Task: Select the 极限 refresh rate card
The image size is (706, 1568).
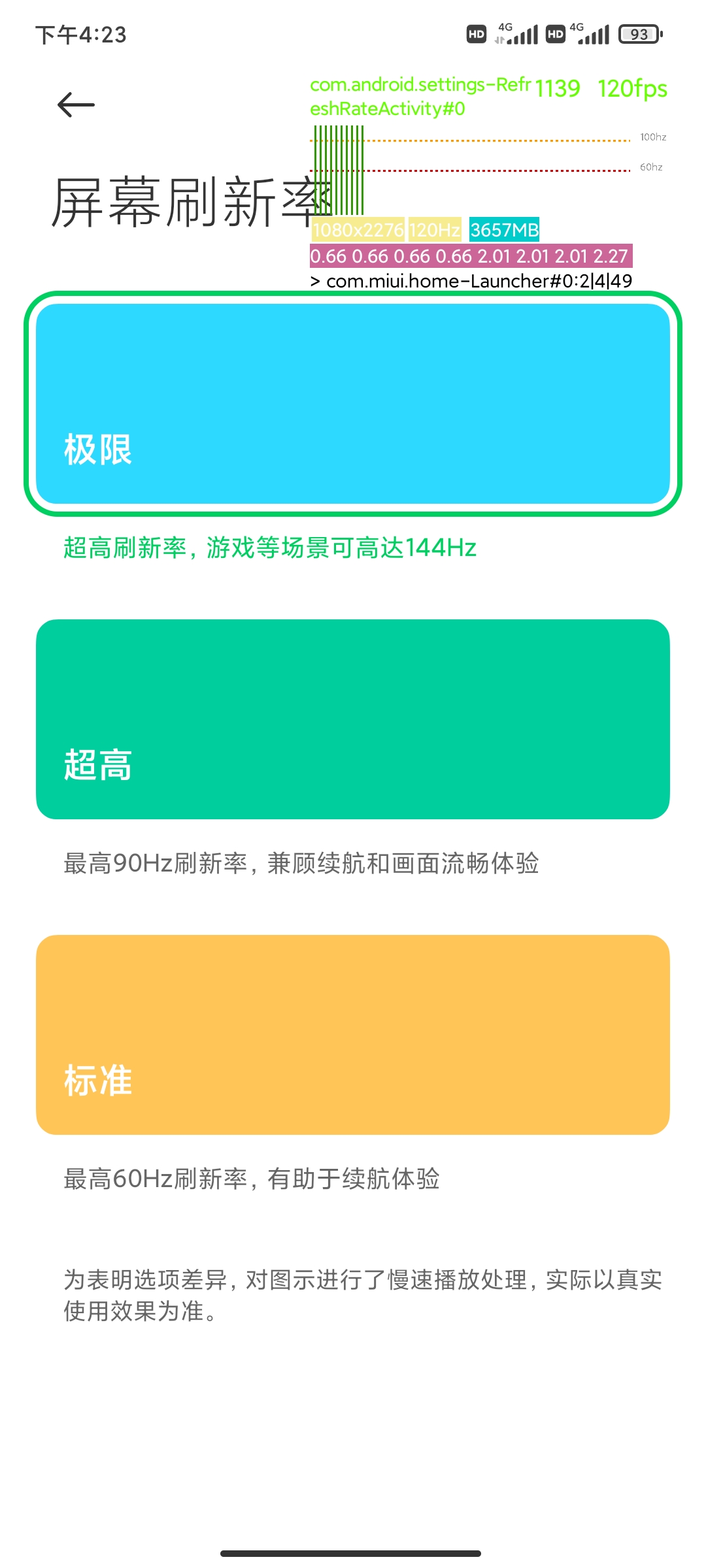Action: tap(353, 404)
